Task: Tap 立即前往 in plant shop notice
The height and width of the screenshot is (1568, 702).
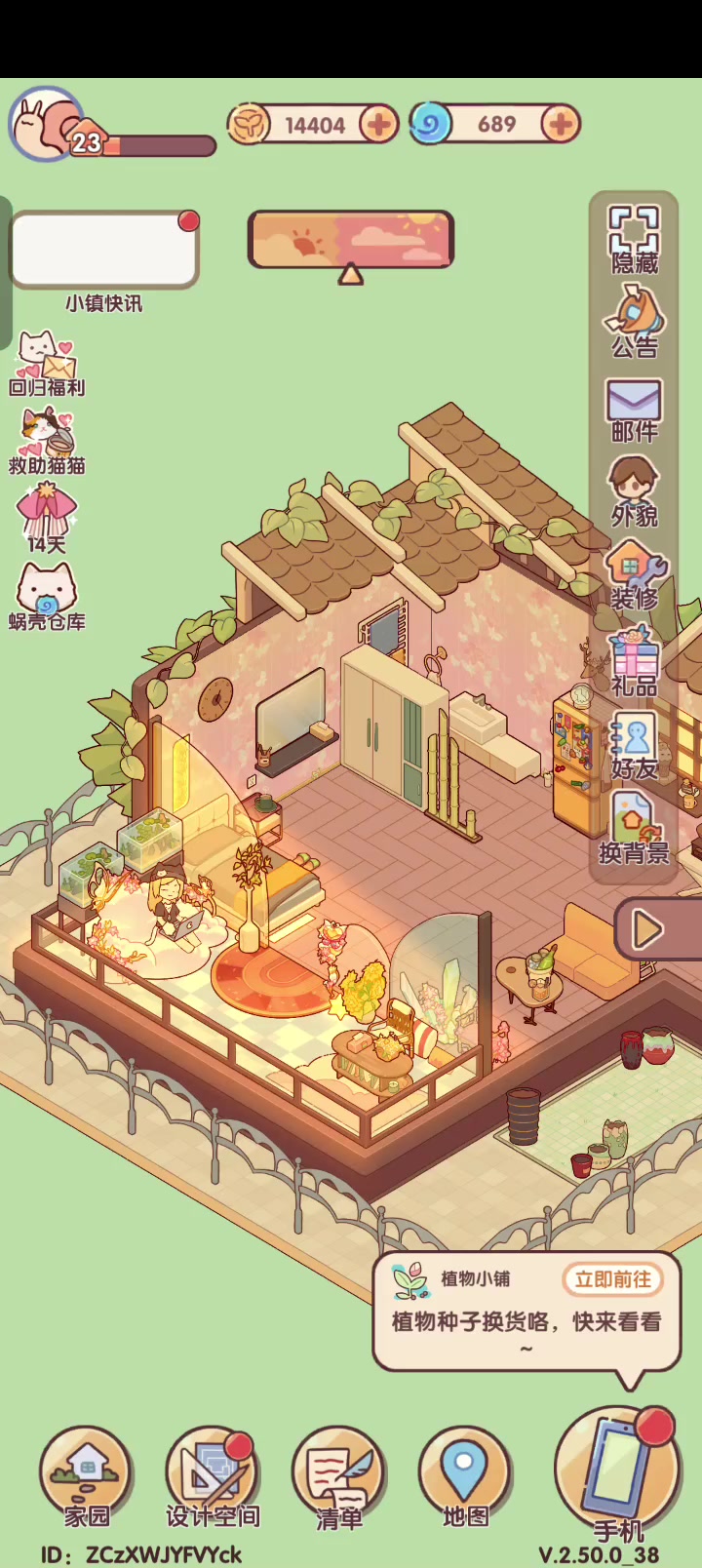Action: tap(612, 1279)
